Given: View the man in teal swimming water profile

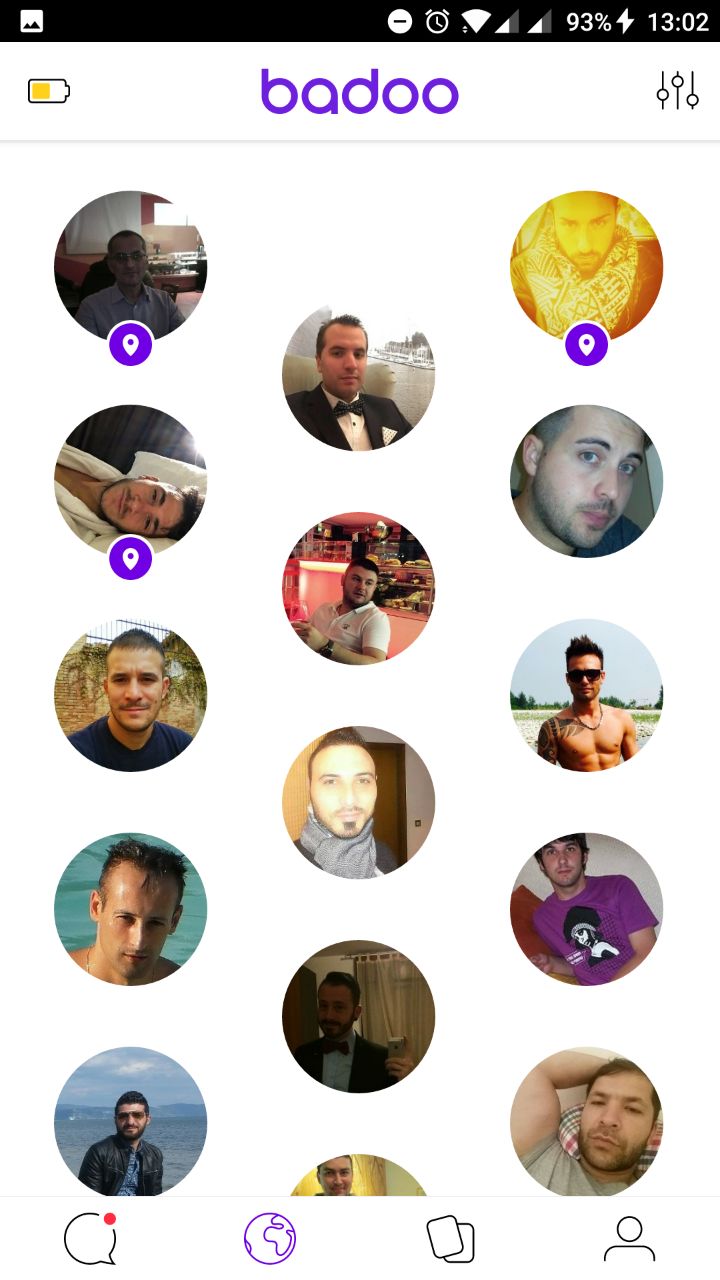Looking at the screenshot, I should click(x=130, y=909).
